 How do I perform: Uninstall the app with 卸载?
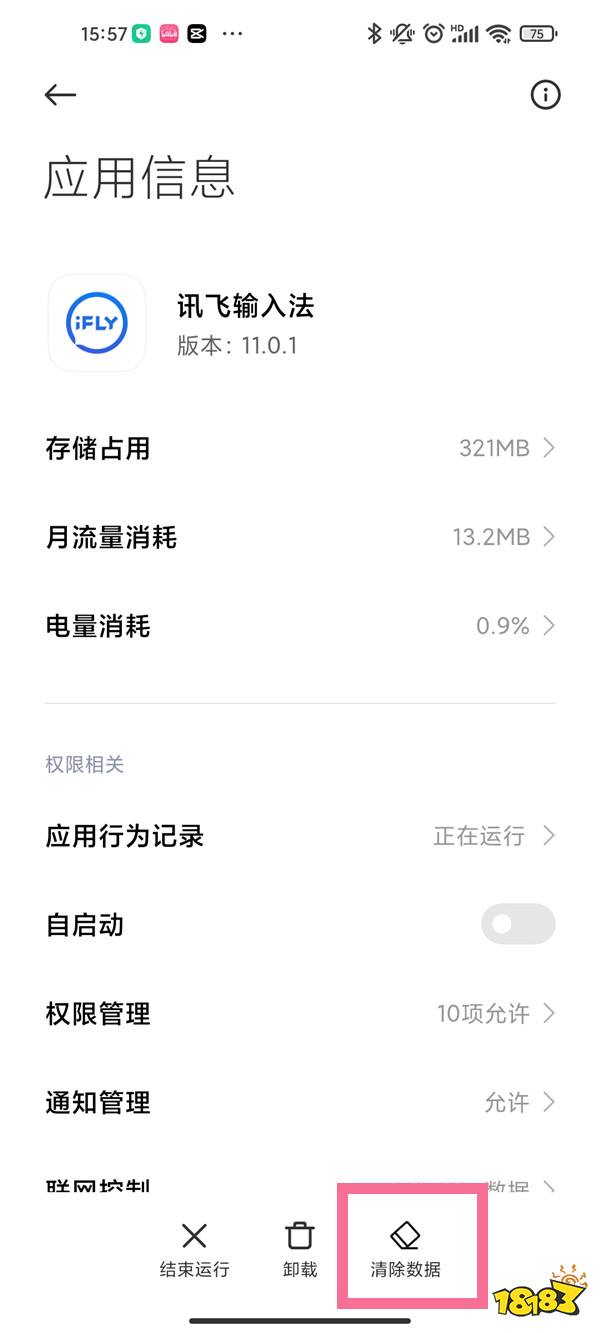(x=300, y=1249)
